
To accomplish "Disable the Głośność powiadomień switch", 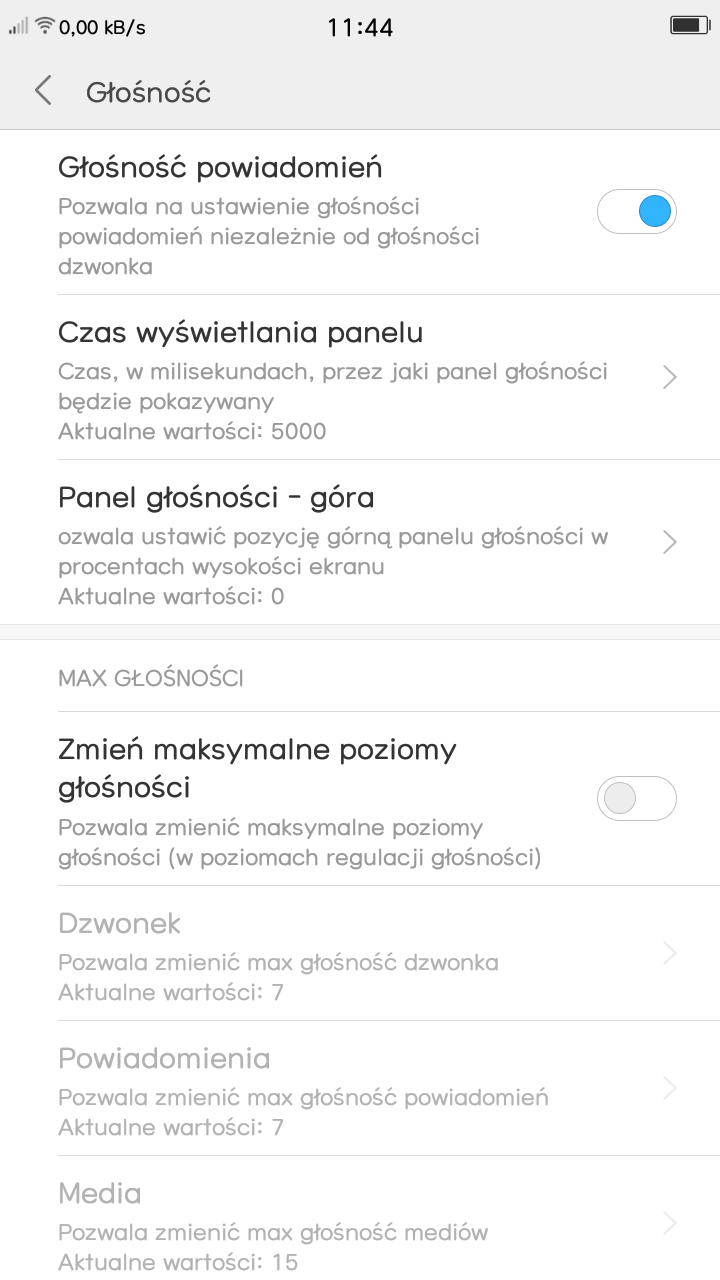I will (x=636, y=212).
